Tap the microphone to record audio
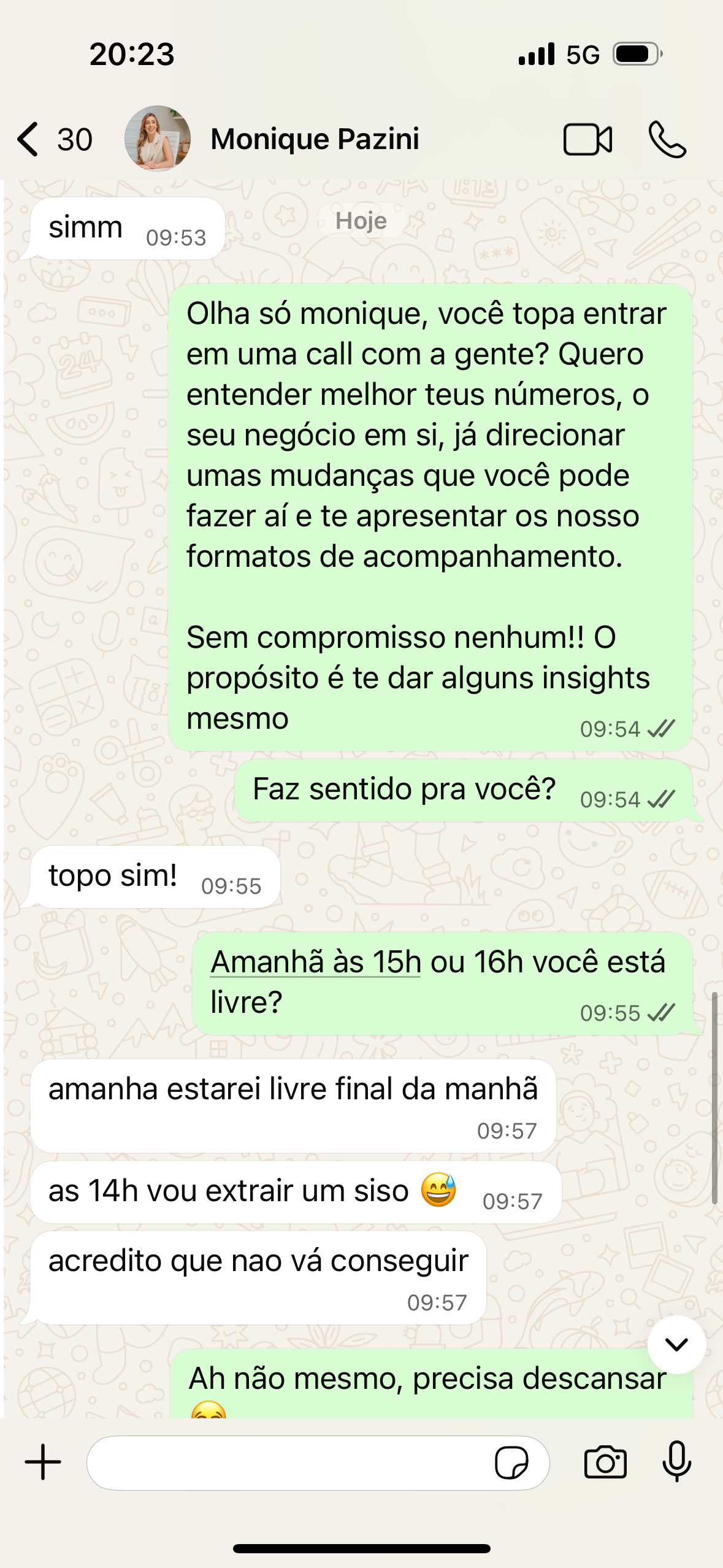The height and width of the screenshot is (1568, 723). [677, 1462]
